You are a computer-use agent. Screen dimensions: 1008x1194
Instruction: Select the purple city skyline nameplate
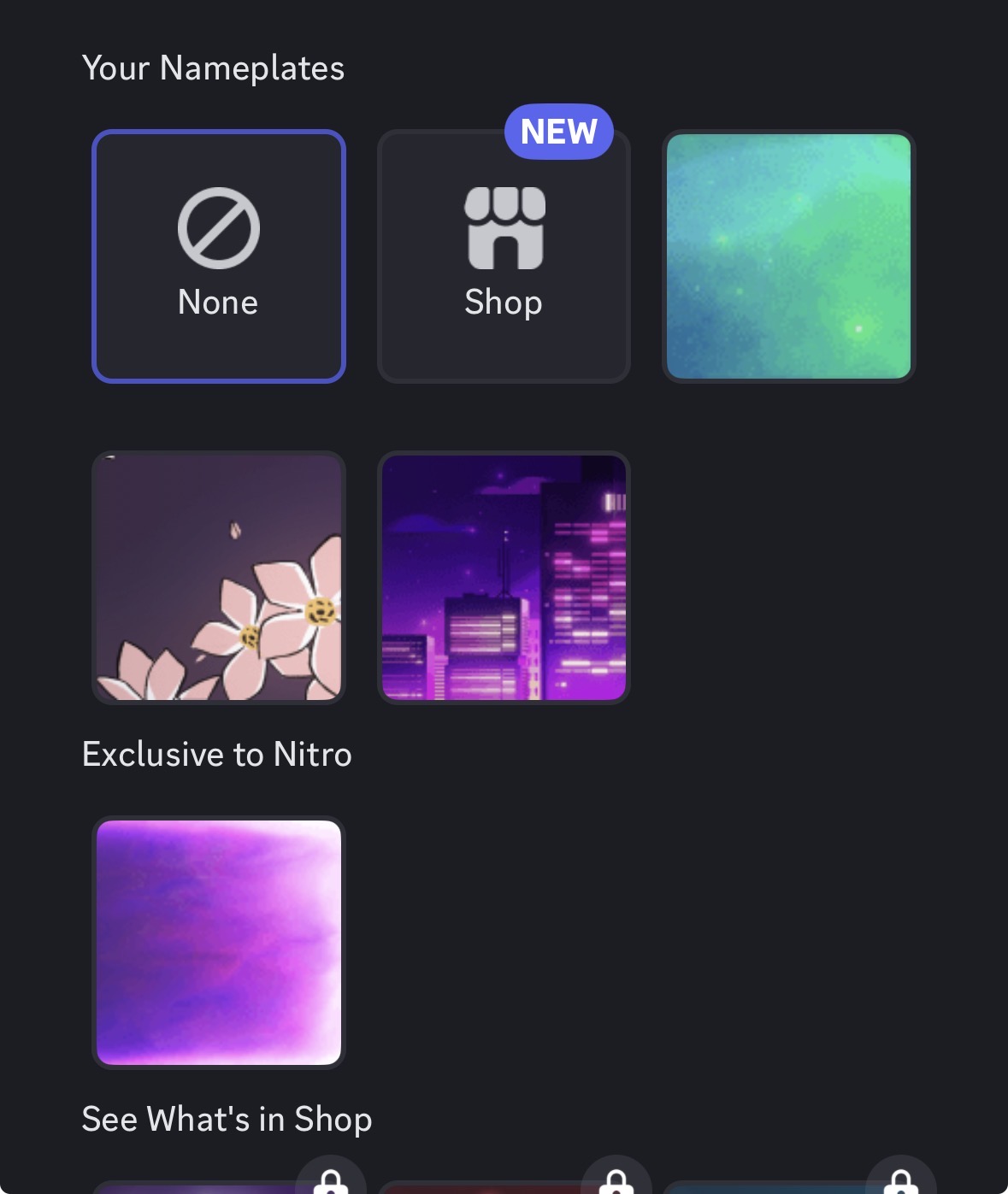coord(504,578)
